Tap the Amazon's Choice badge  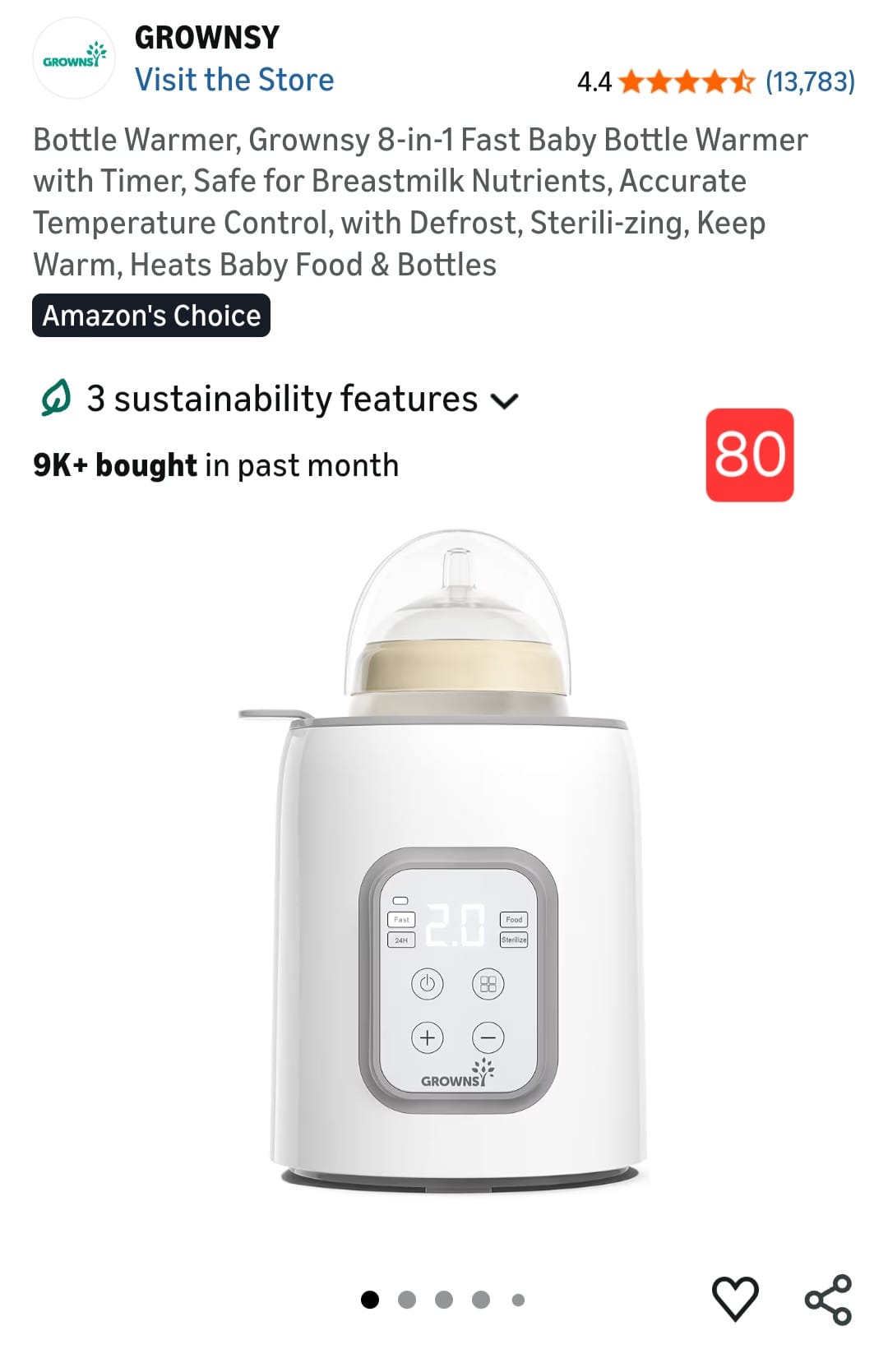pyautogui.click(x=151, y=316)
